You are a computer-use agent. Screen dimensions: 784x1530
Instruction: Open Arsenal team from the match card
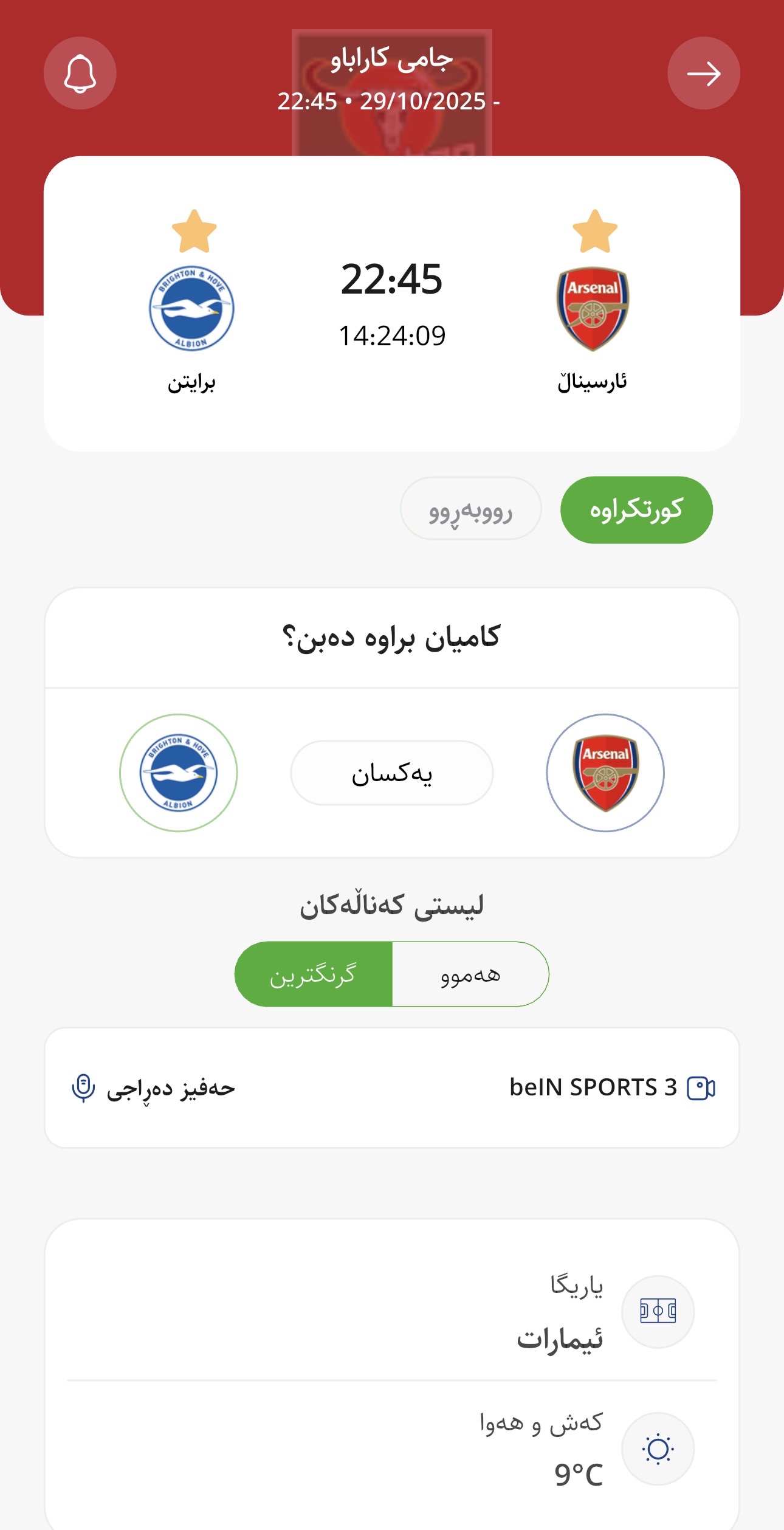(x=593, y=309)
